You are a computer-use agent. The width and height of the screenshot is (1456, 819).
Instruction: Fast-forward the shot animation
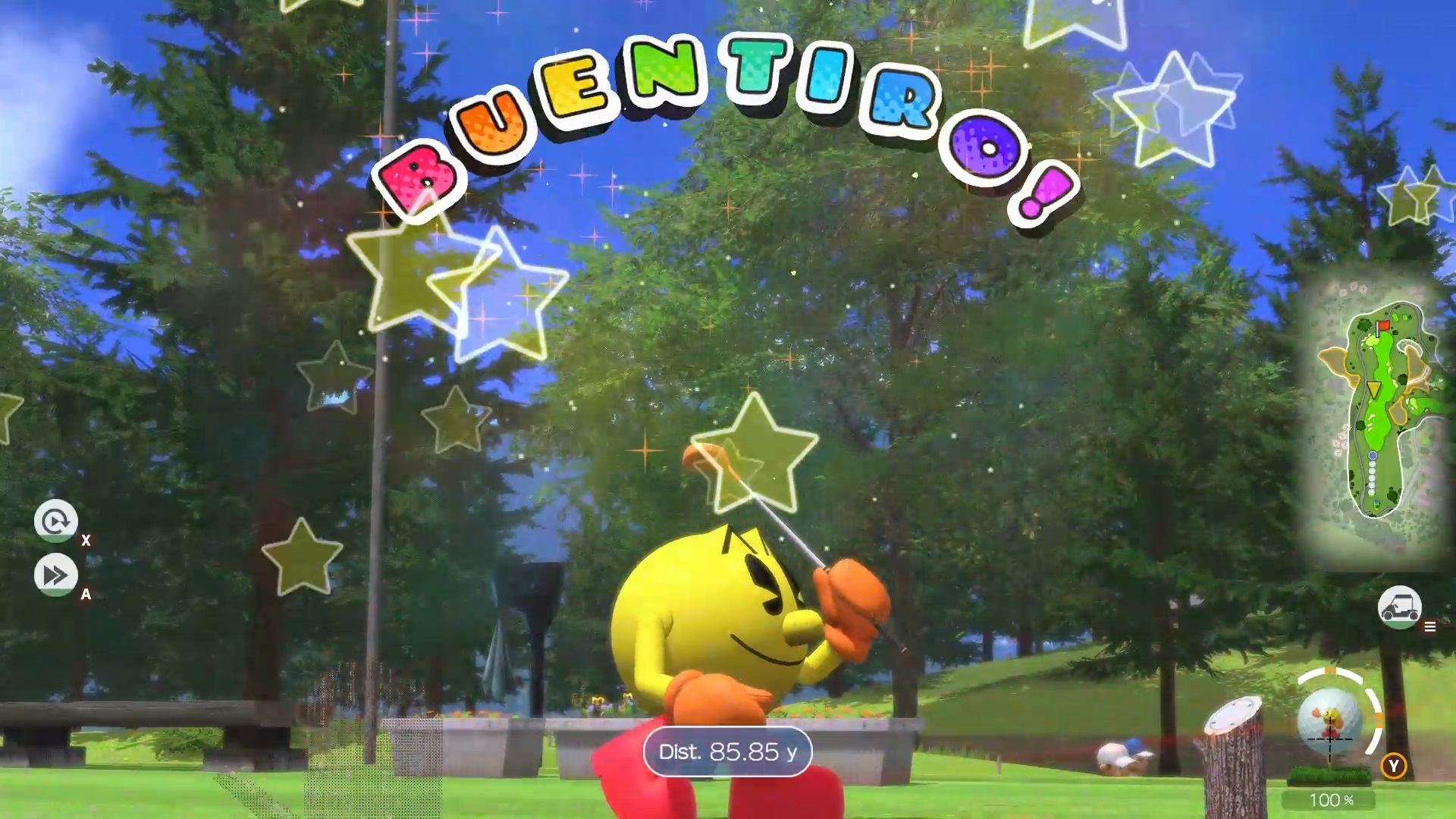click(55, 575)
